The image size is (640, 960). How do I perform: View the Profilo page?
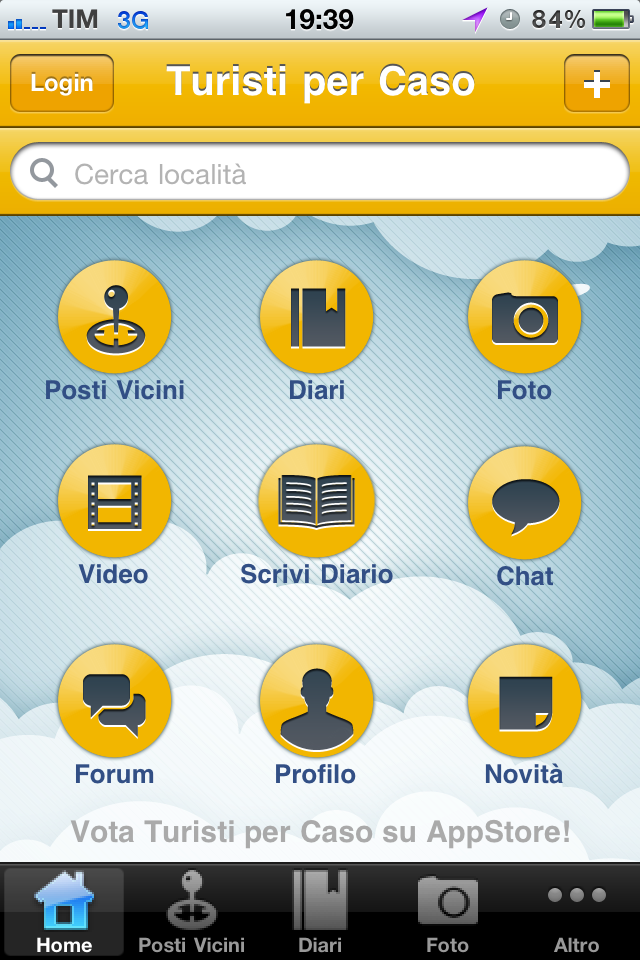point(316,700)
